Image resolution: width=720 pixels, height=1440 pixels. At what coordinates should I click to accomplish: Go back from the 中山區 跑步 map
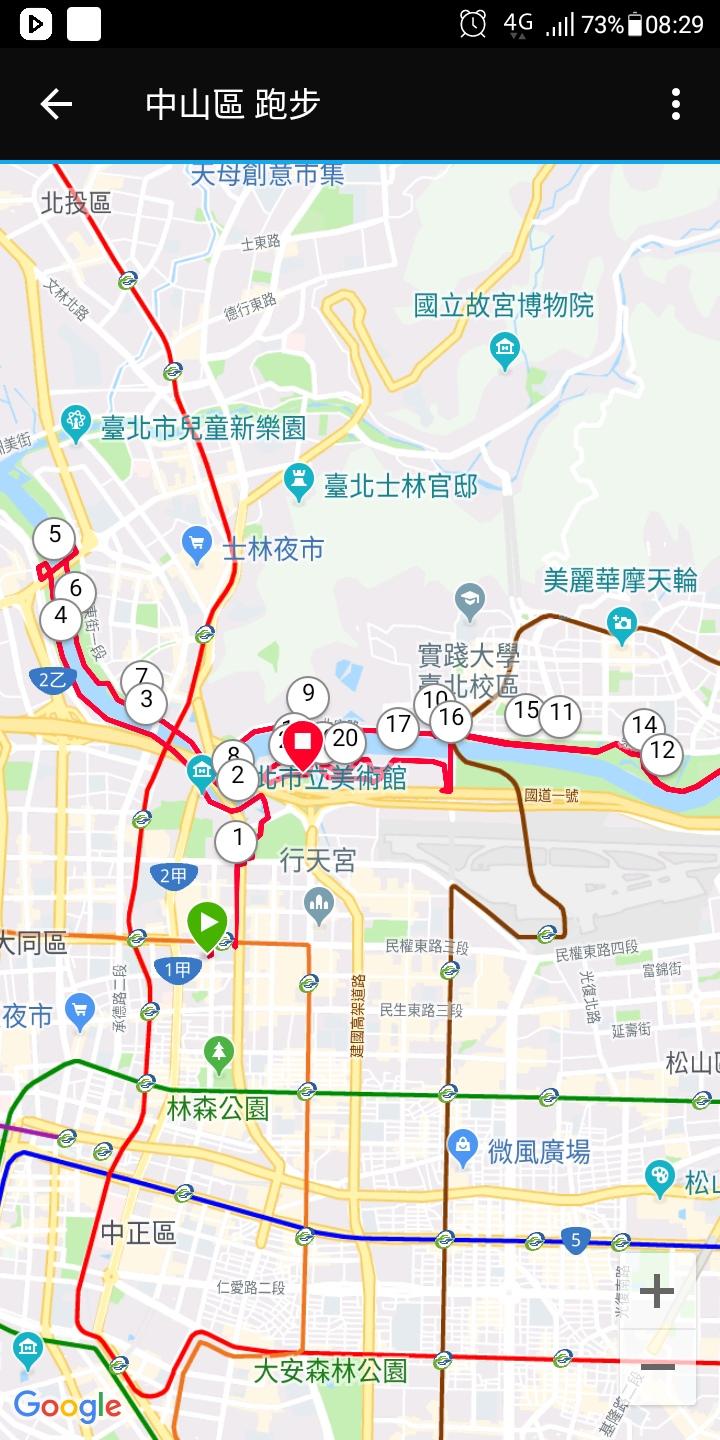pyautogui.click(x=56, y=104)
